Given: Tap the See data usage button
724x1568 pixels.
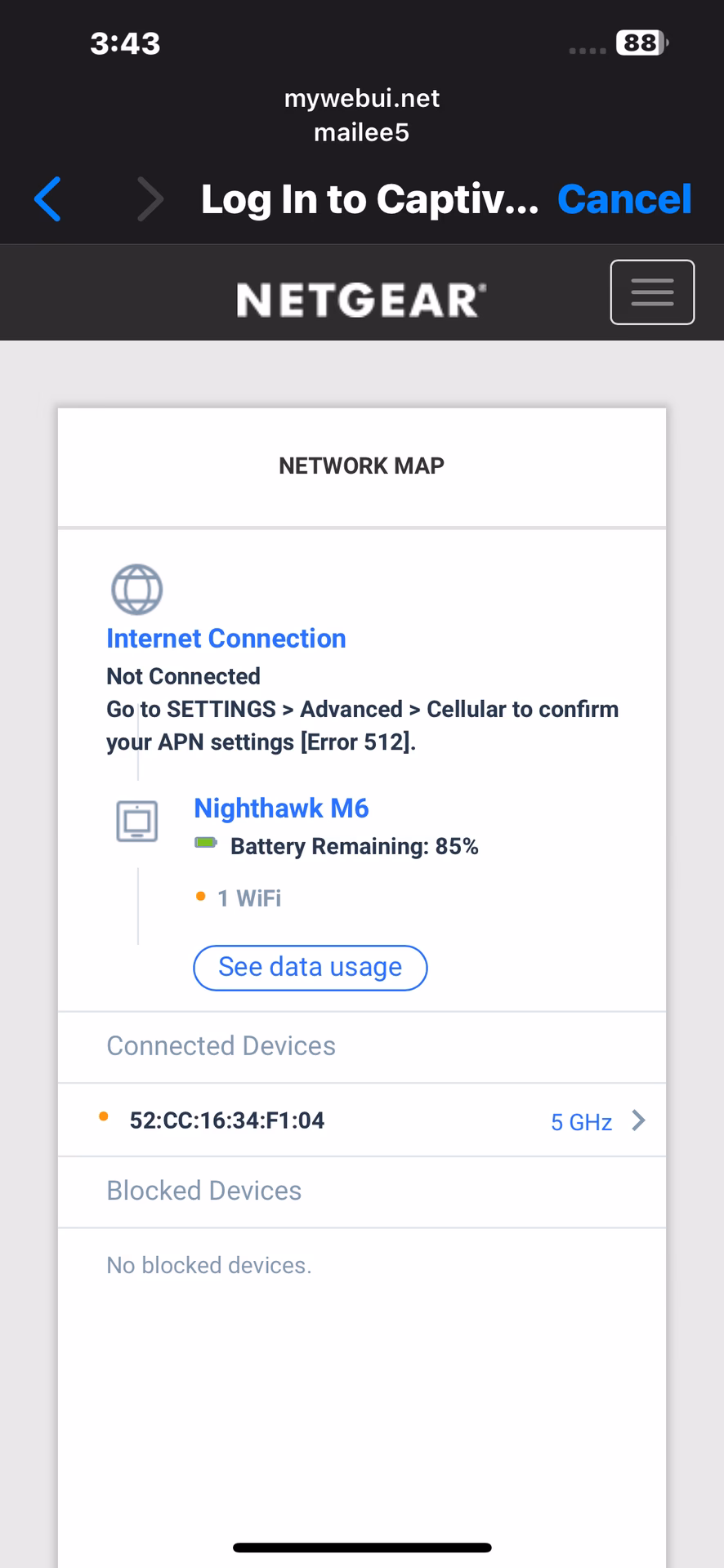Looking at the screenshot, I should click(x=310, y=967).
